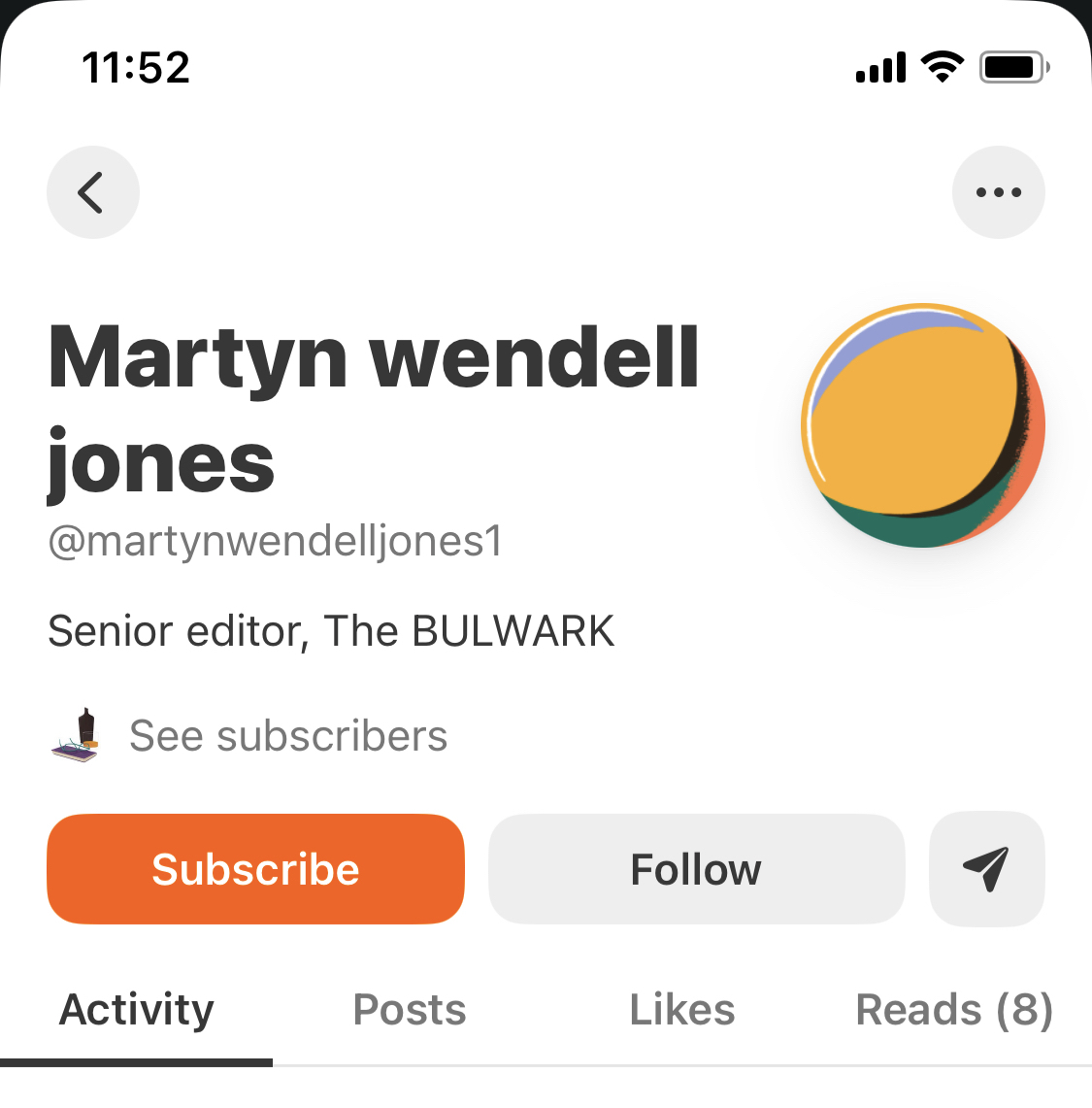Open the three-dot overflow menu

pos(998,192)
